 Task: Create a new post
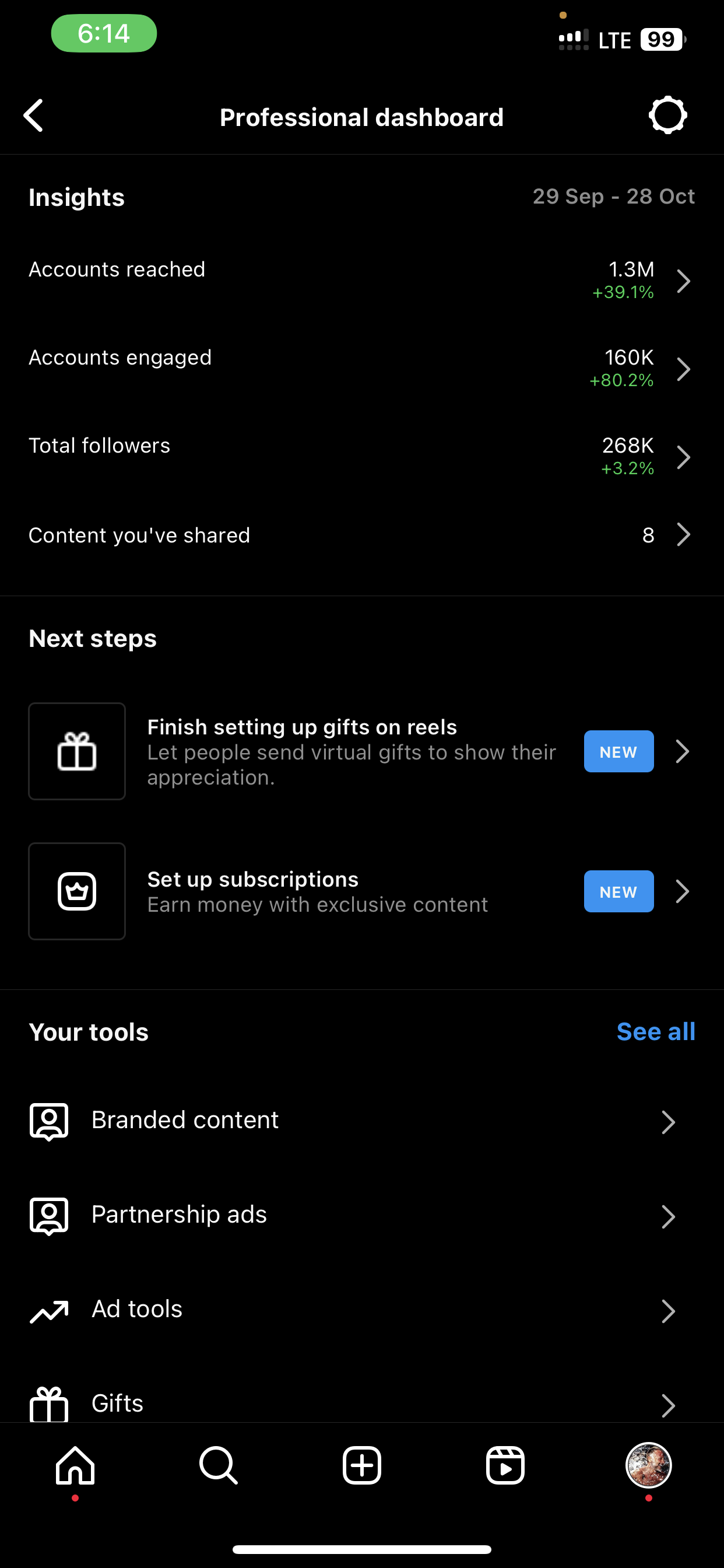point(362,1466)
